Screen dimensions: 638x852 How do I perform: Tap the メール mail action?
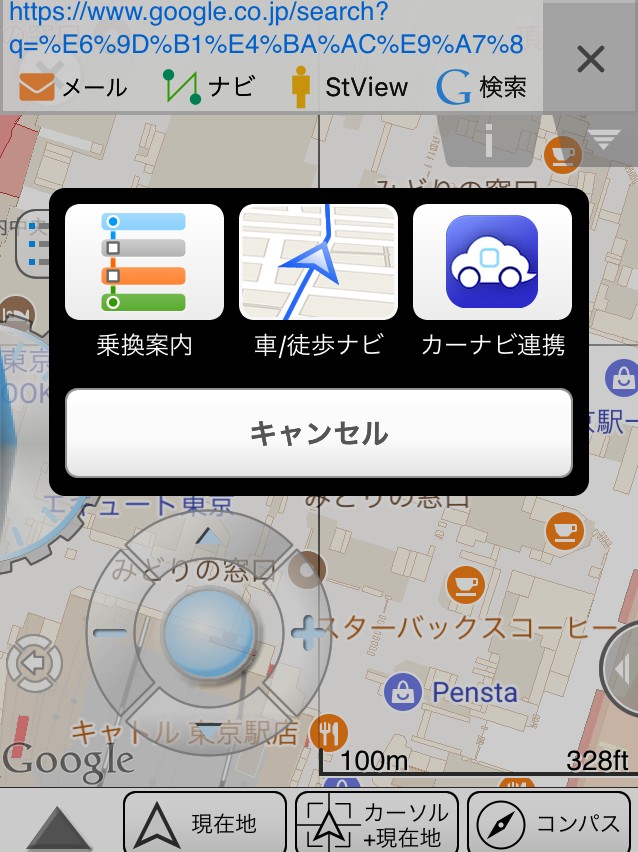(x=73, y=87)
